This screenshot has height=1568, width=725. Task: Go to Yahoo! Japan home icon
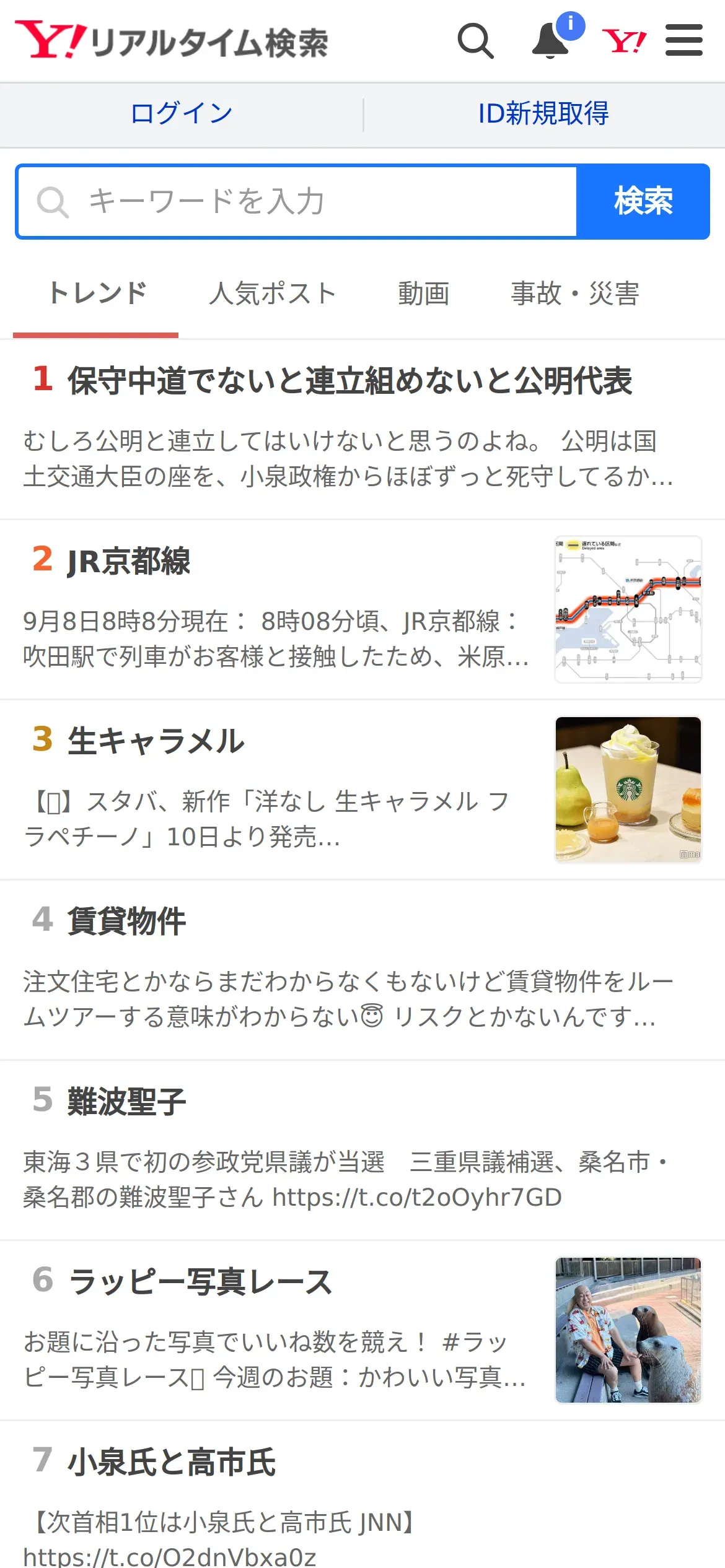pyautogui.click(x=623, y=41)
